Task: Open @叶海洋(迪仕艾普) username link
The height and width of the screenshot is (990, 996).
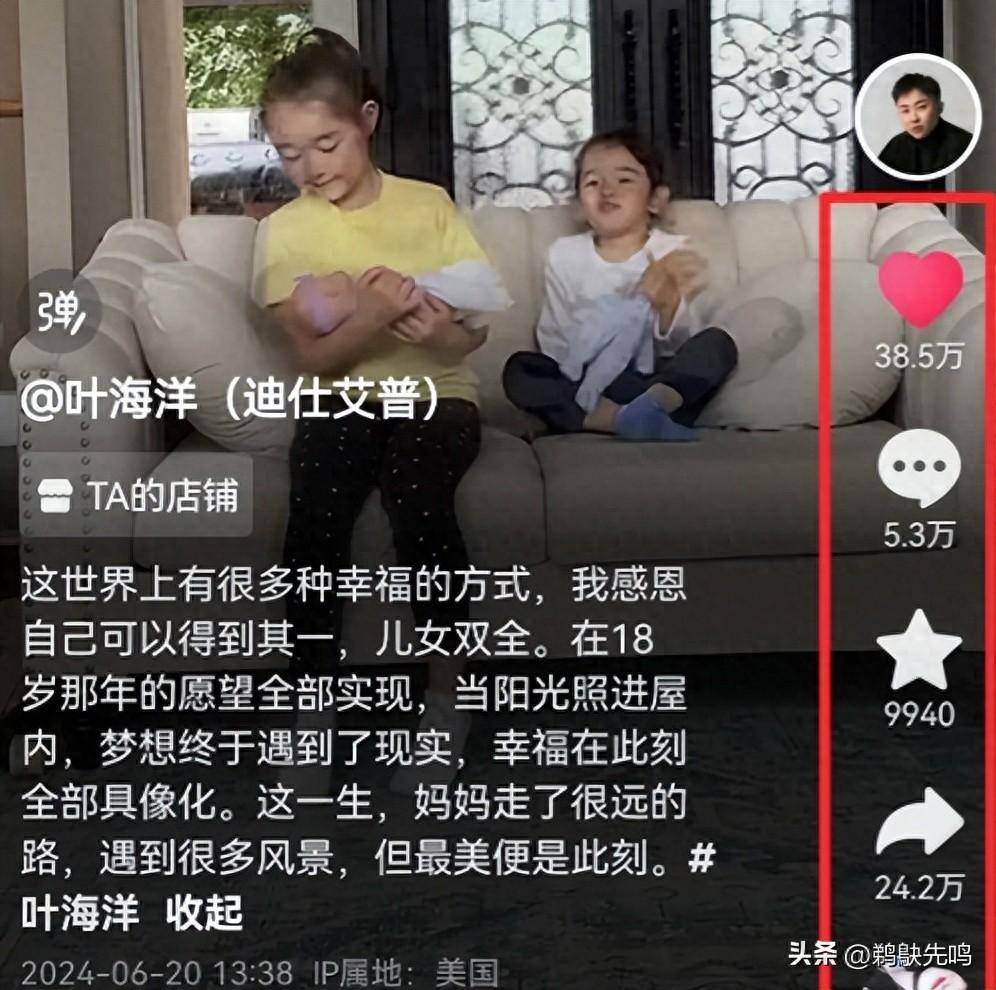Action: click(x=230, y=403)
